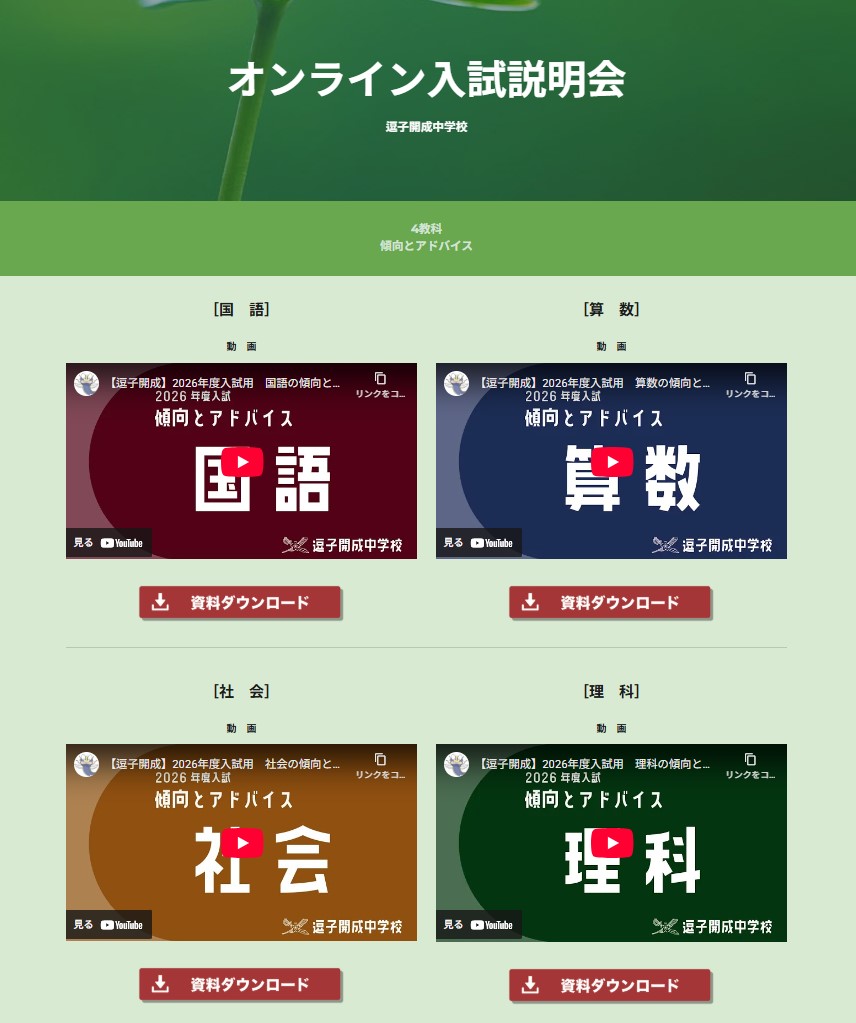Play the 理科 video

612,843
